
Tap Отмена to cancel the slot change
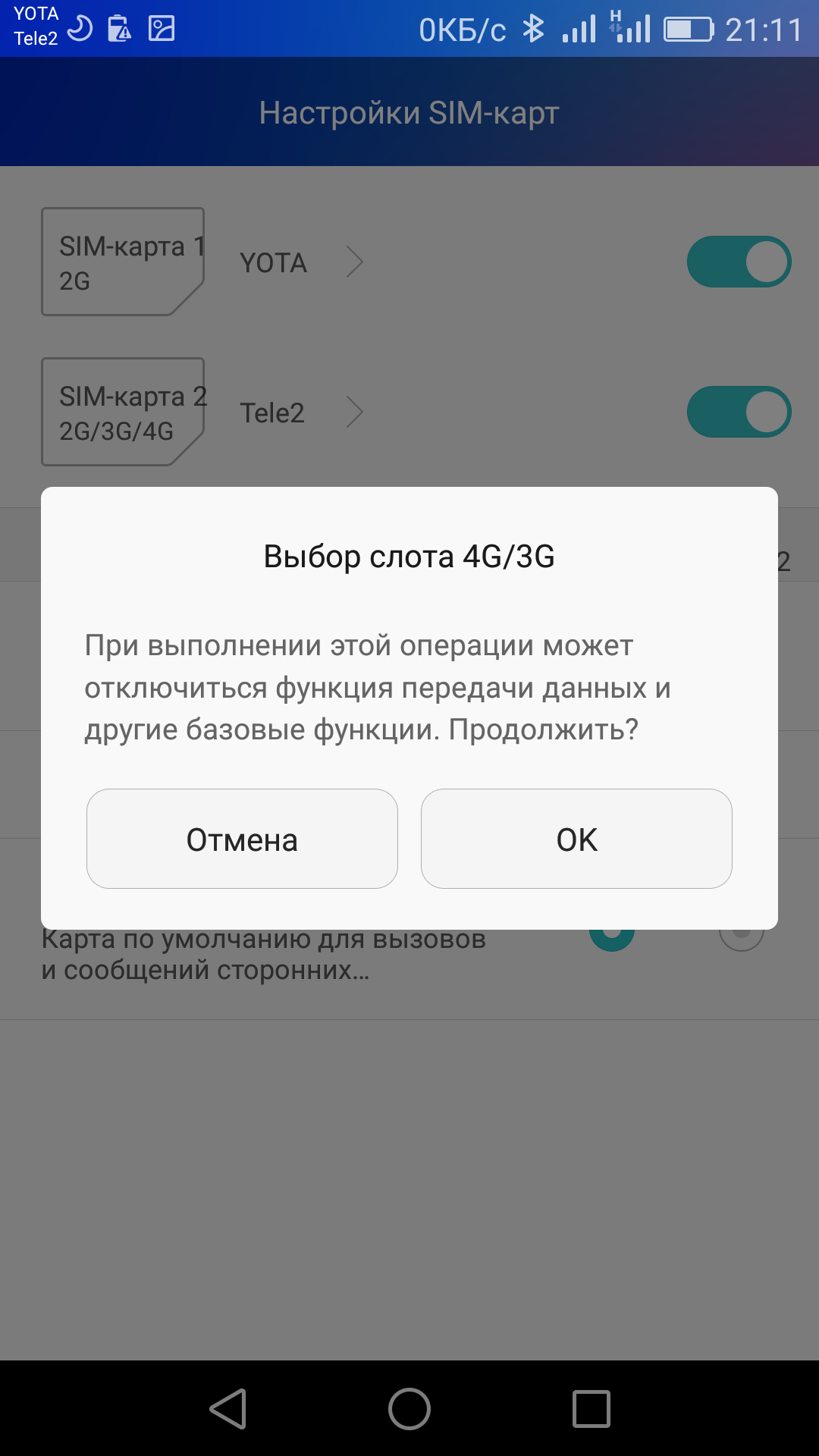242,839
